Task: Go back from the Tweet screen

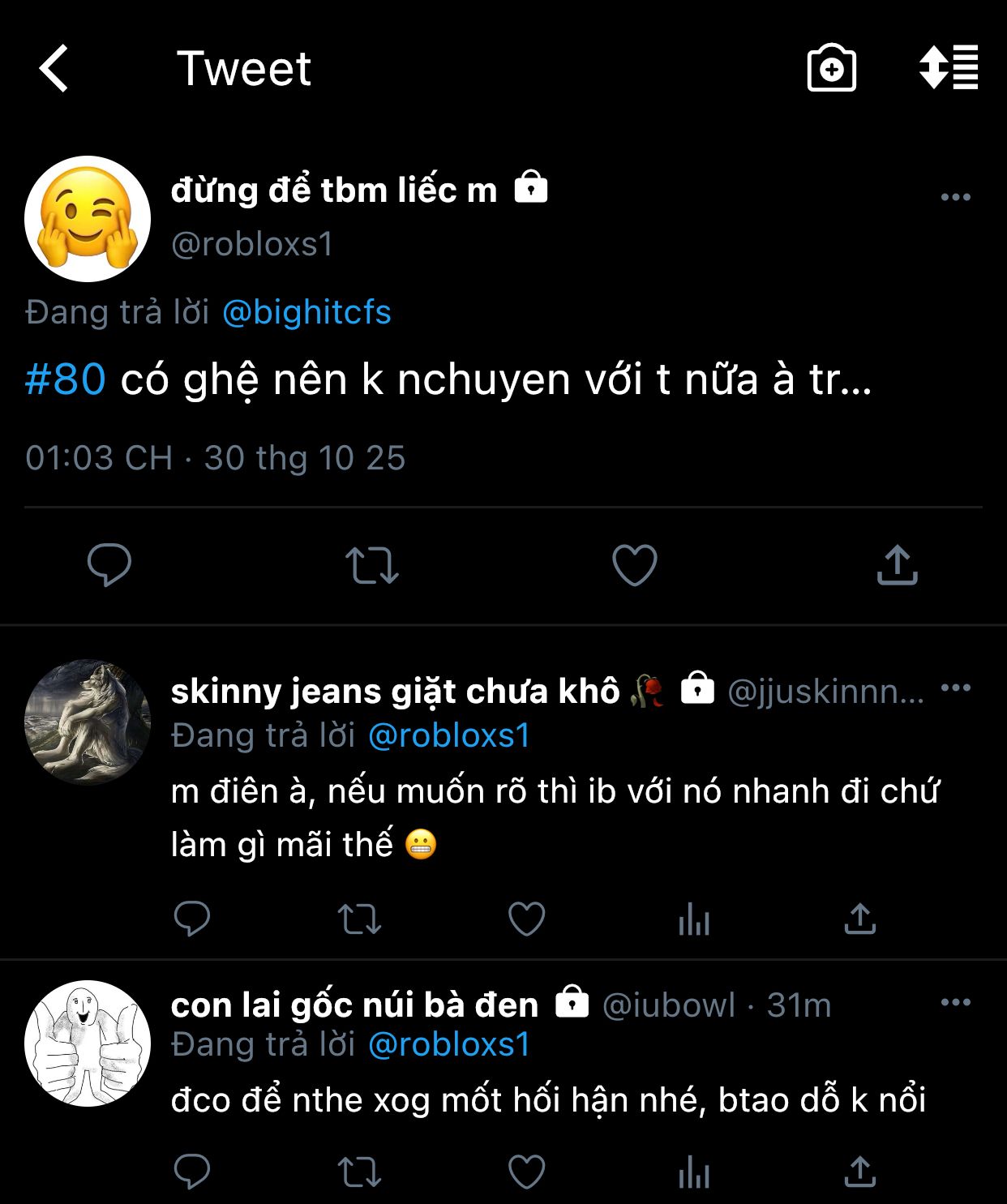Action: pos(54,68)
